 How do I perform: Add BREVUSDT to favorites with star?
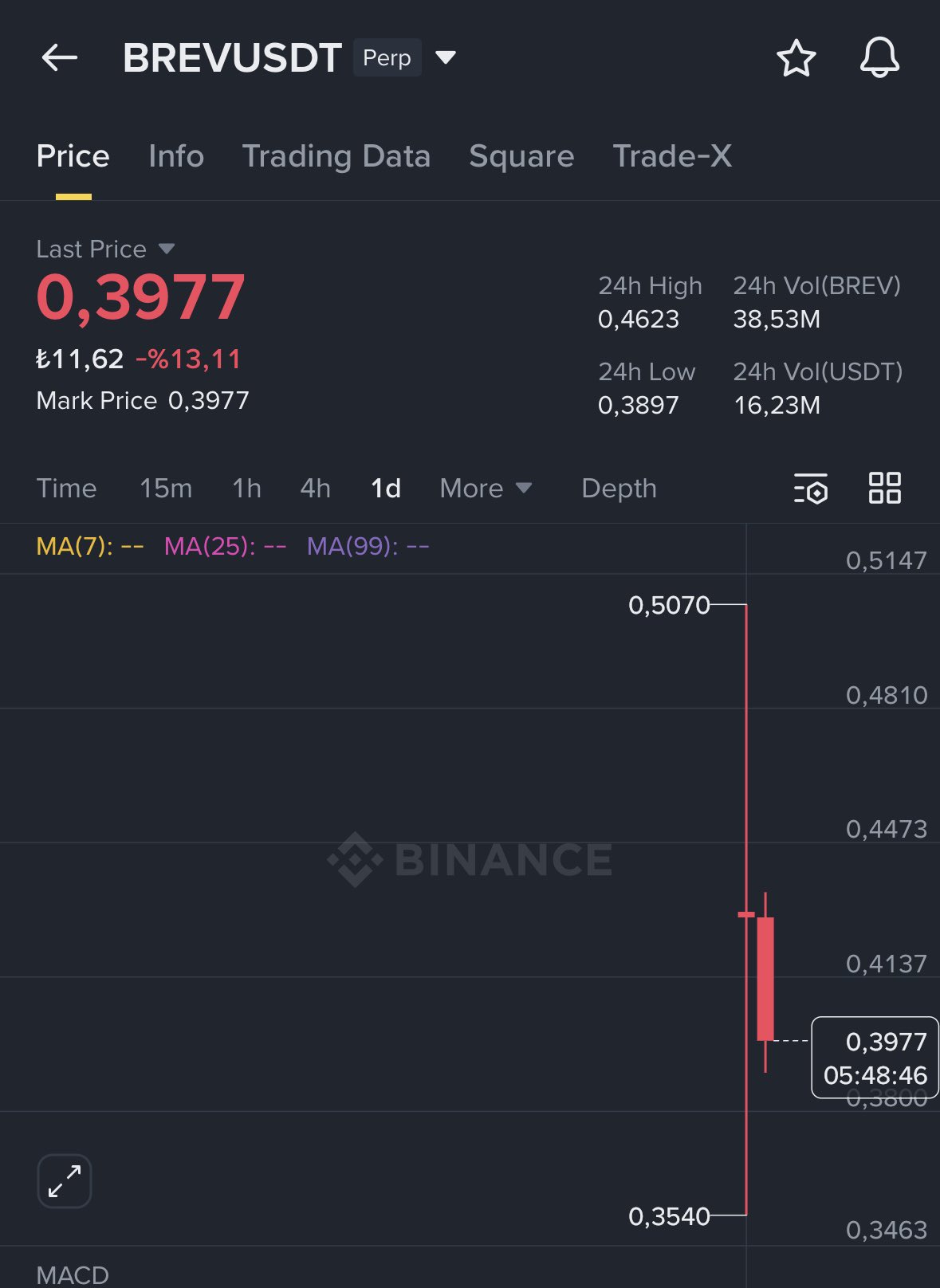796,58
